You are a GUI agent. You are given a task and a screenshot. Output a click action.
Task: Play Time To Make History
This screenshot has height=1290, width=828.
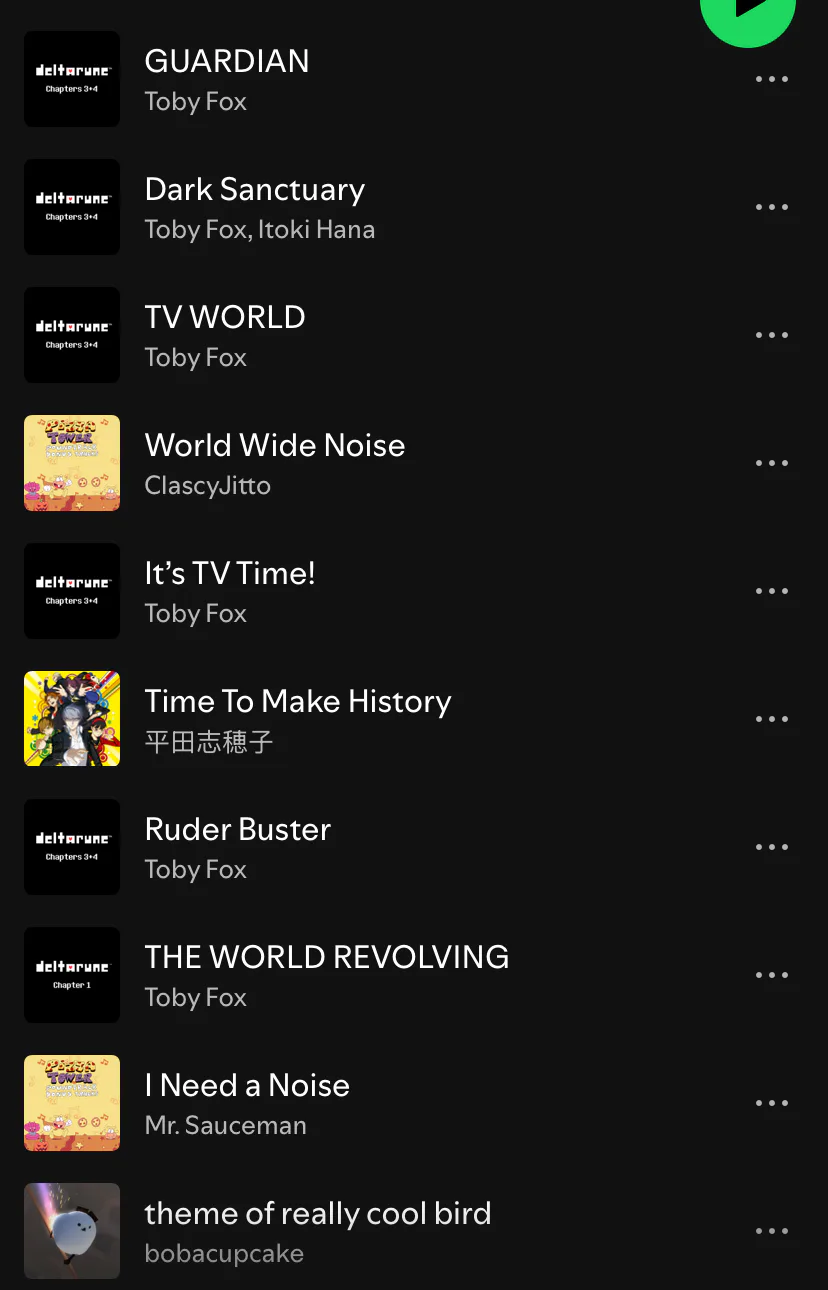pos(298,702)
